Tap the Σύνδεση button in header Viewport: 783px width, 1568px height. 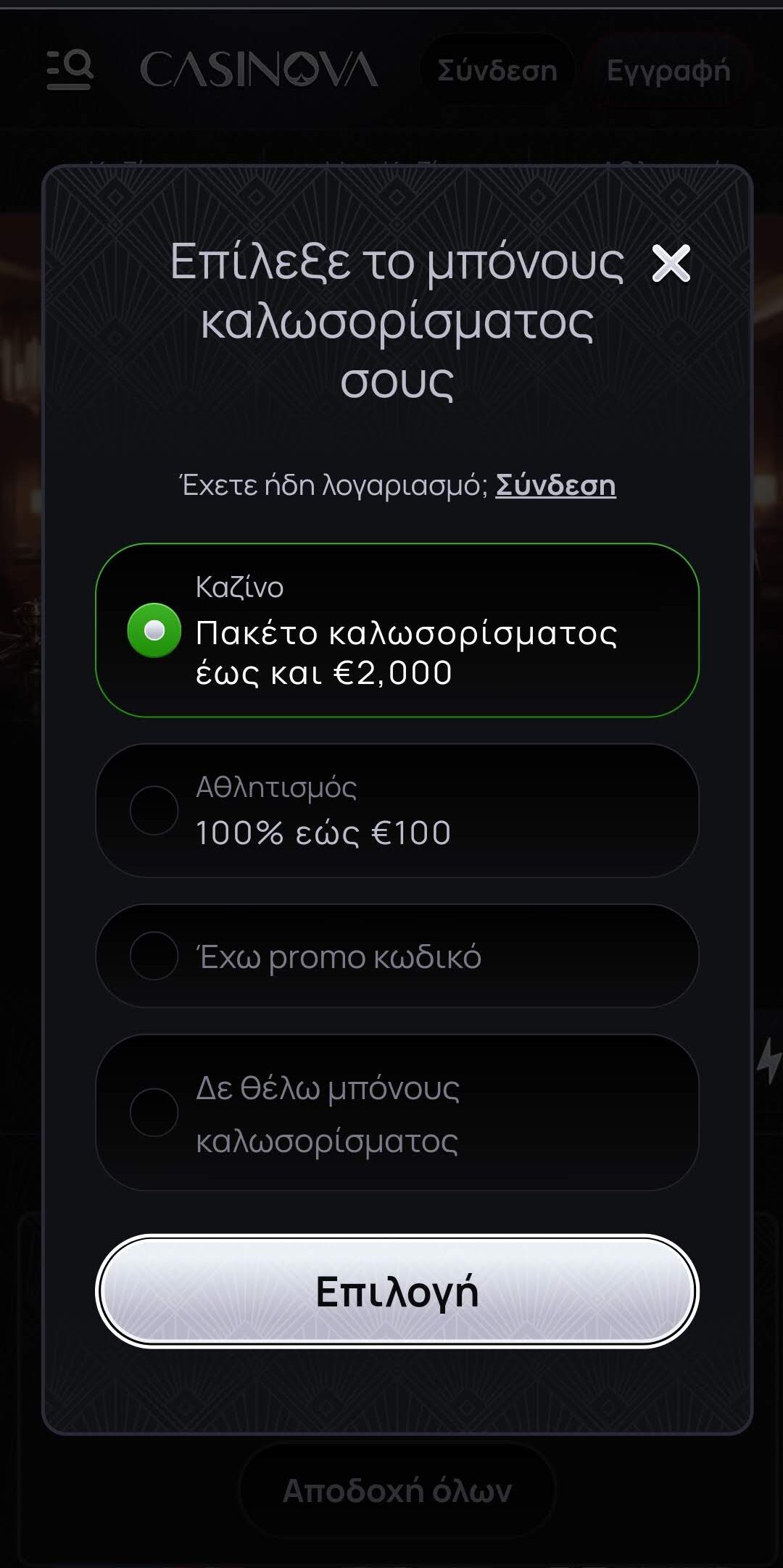pyautogui.click(x=497, y=71)
